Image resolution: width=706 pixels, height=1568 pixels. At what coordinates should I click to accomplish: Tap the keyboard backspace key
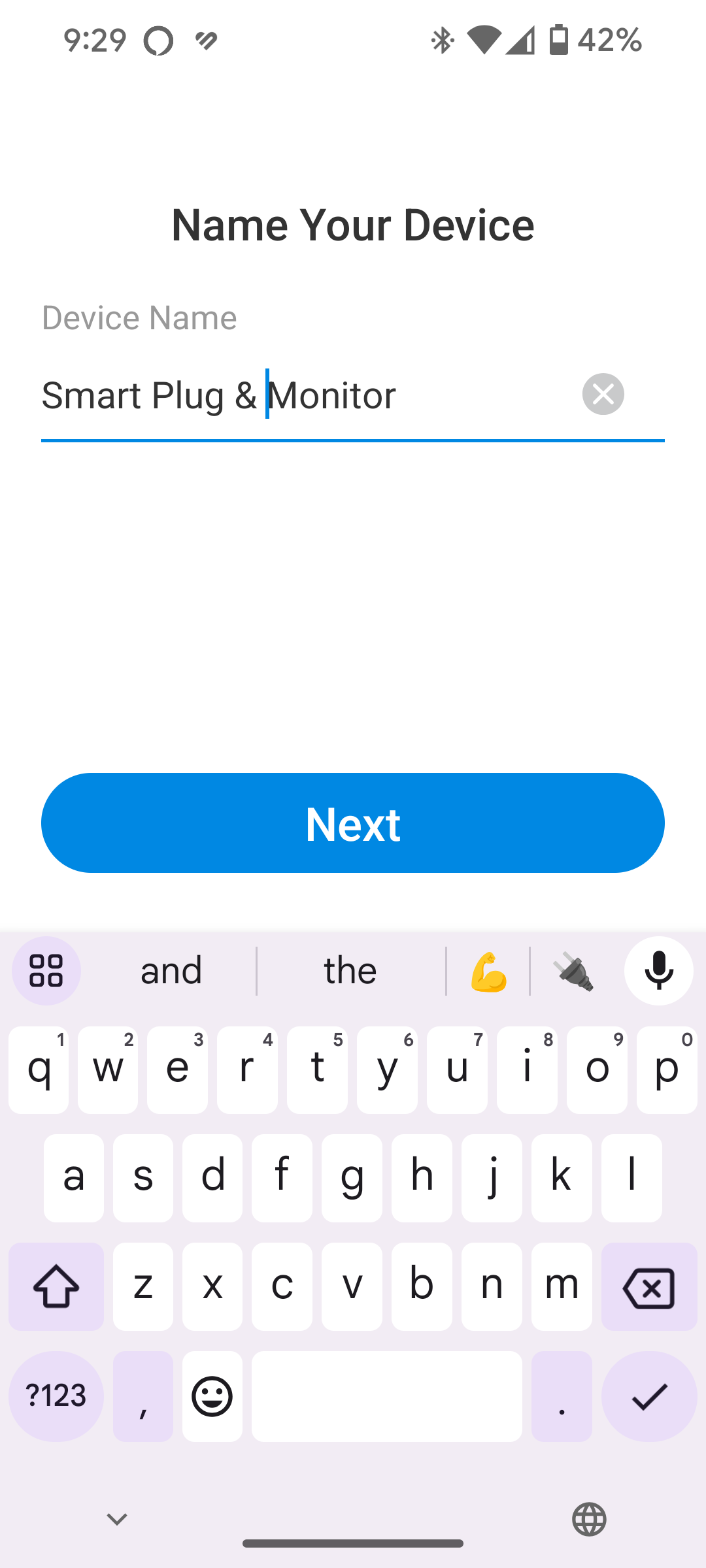point(649,1286)
